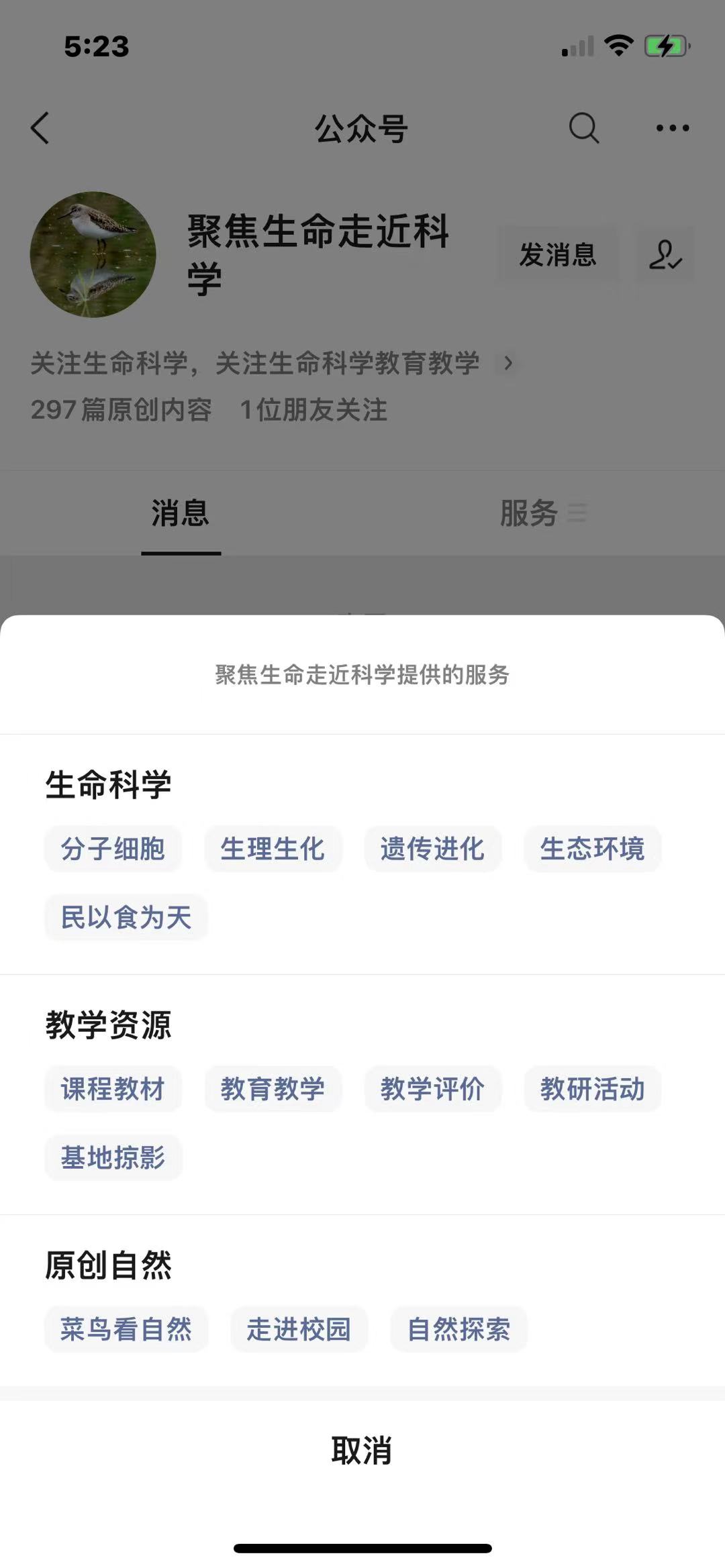
Task: Open 教研活动 resources
Action: 592,1089
